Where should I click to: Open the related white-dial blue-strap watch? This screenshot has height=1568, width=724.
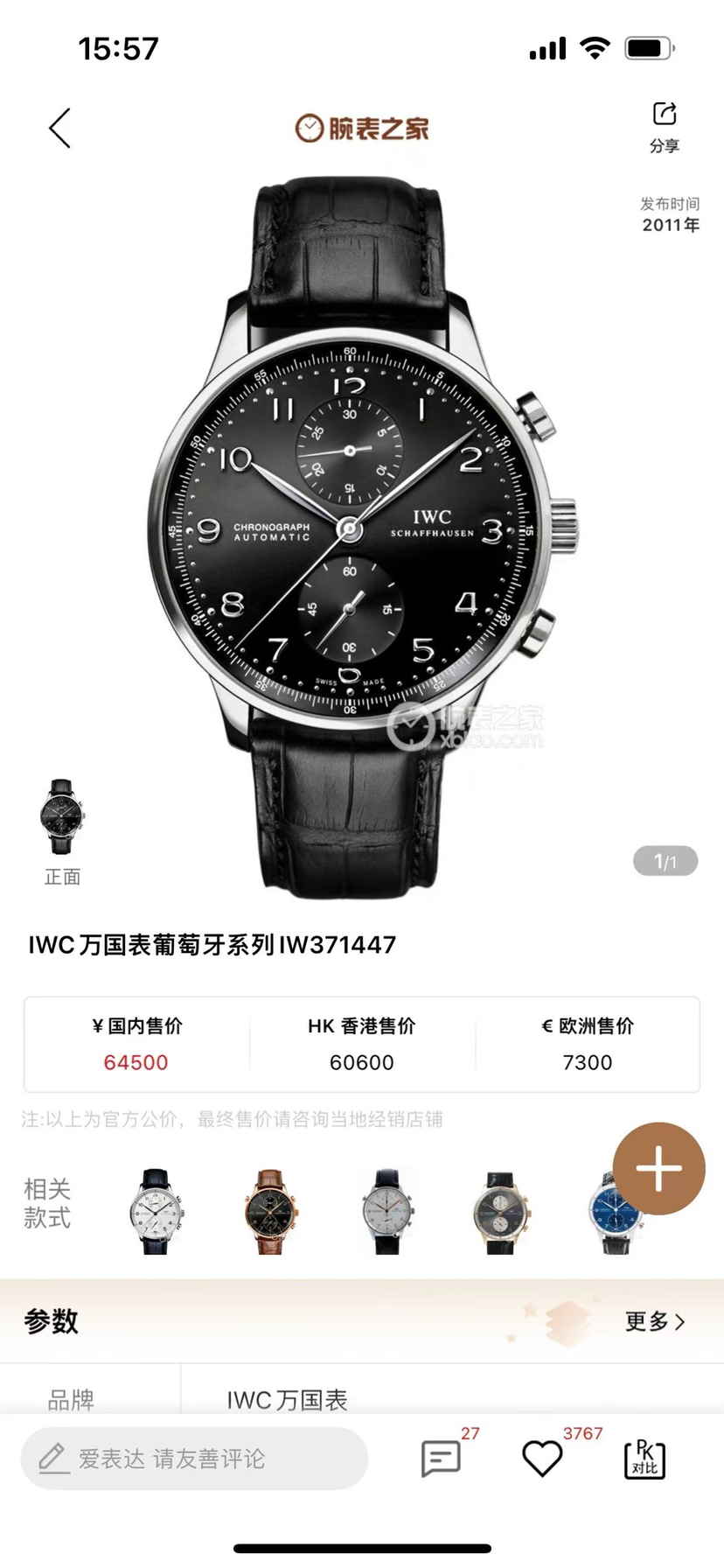click(157, 1212)
